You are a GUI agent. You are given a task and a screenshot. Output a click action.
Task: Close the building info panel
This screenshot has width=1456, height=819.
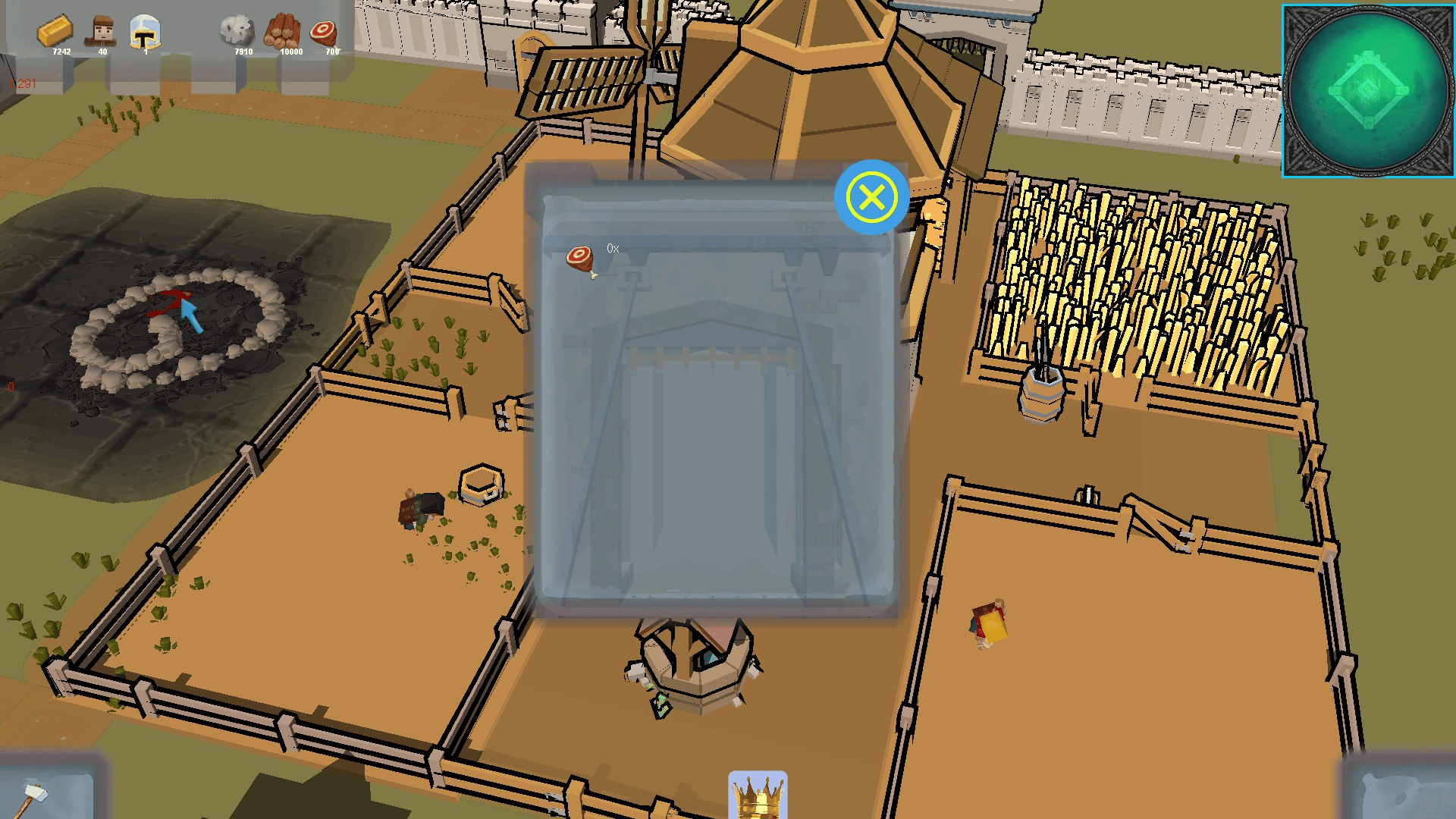click(x=871, y=197)
